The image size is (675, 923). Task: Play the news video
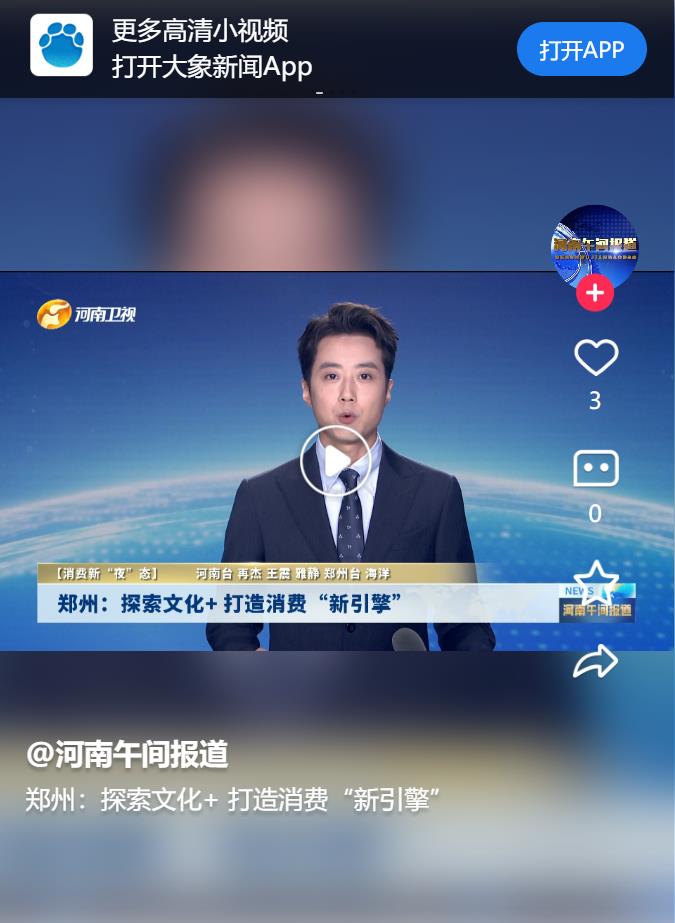(336, 461)
